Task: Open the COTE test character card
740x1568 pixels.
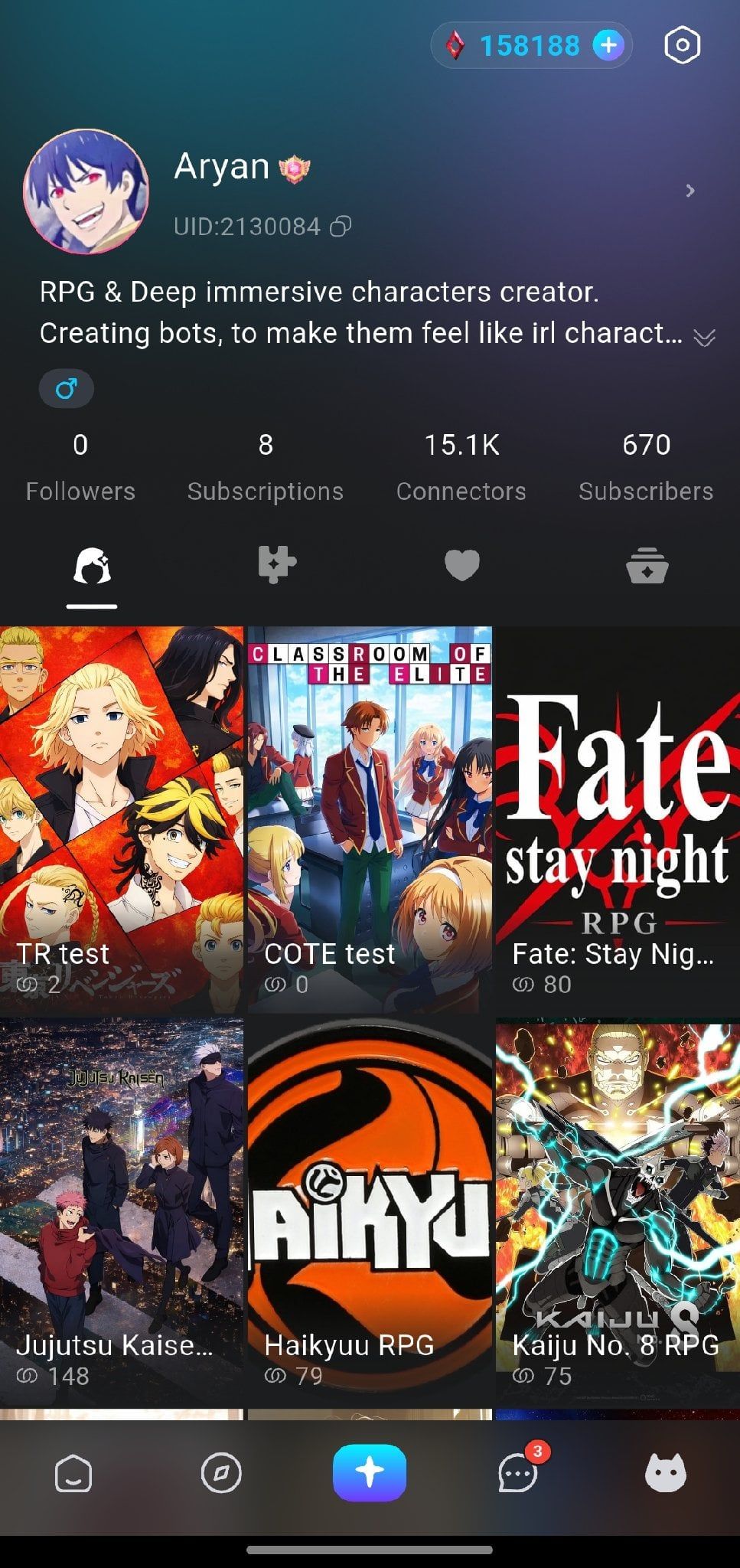Action: [370, 820]
